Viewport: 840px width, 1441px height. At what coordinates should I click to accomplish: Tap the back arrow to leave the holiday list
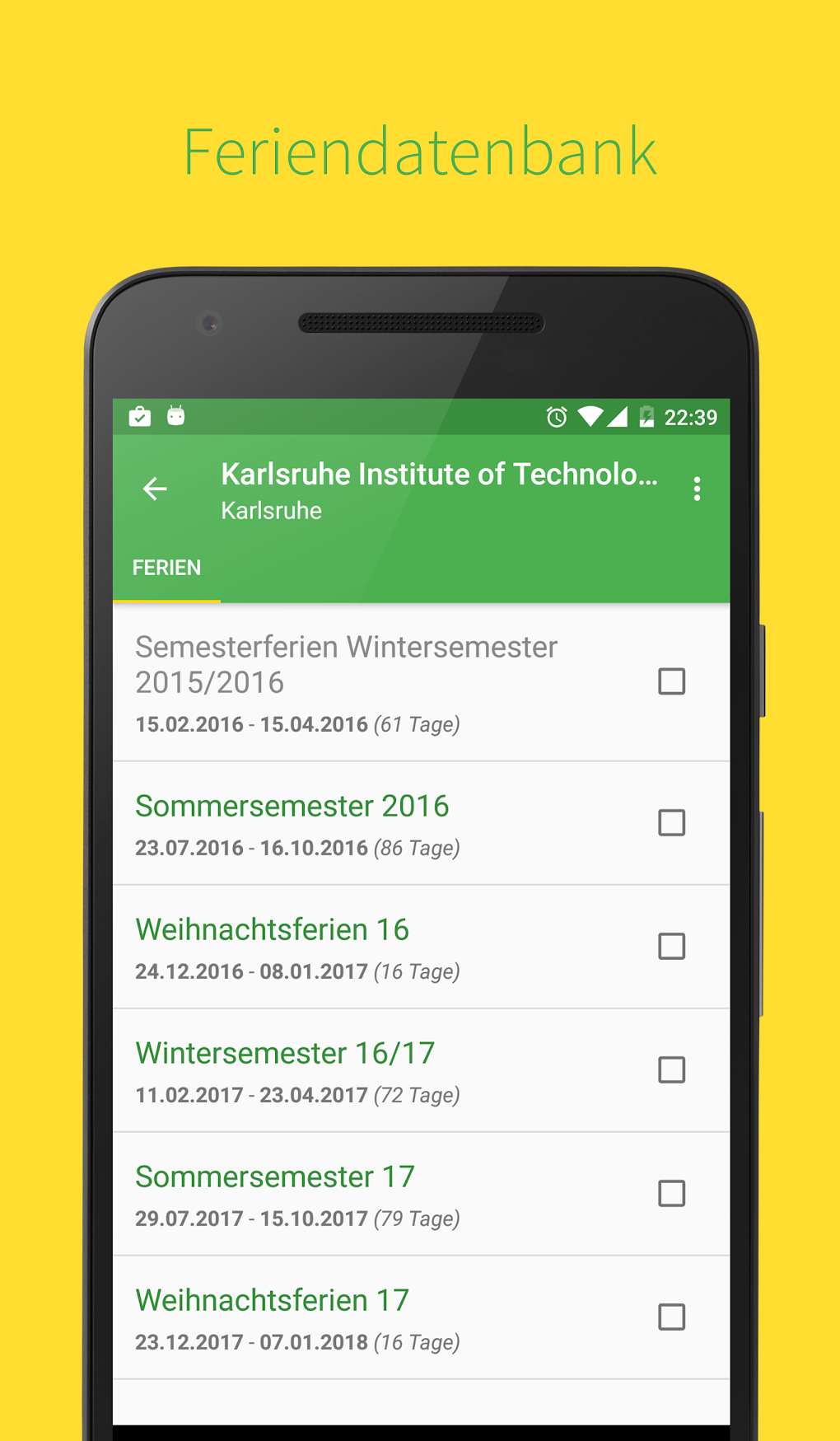click(x=155, y=489)
